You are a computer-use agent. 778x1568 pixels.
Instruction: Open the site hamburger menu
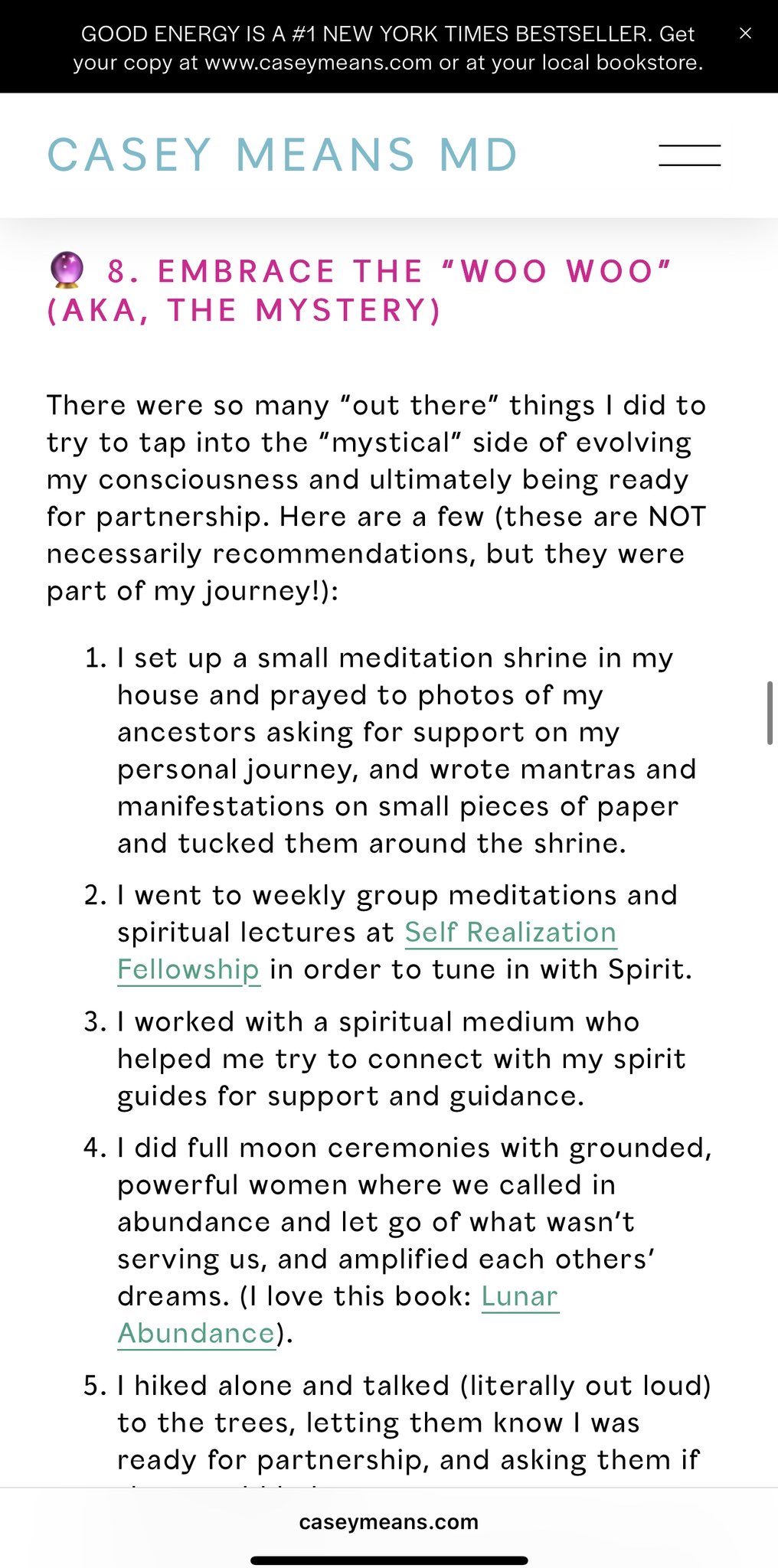coord(689,155)
